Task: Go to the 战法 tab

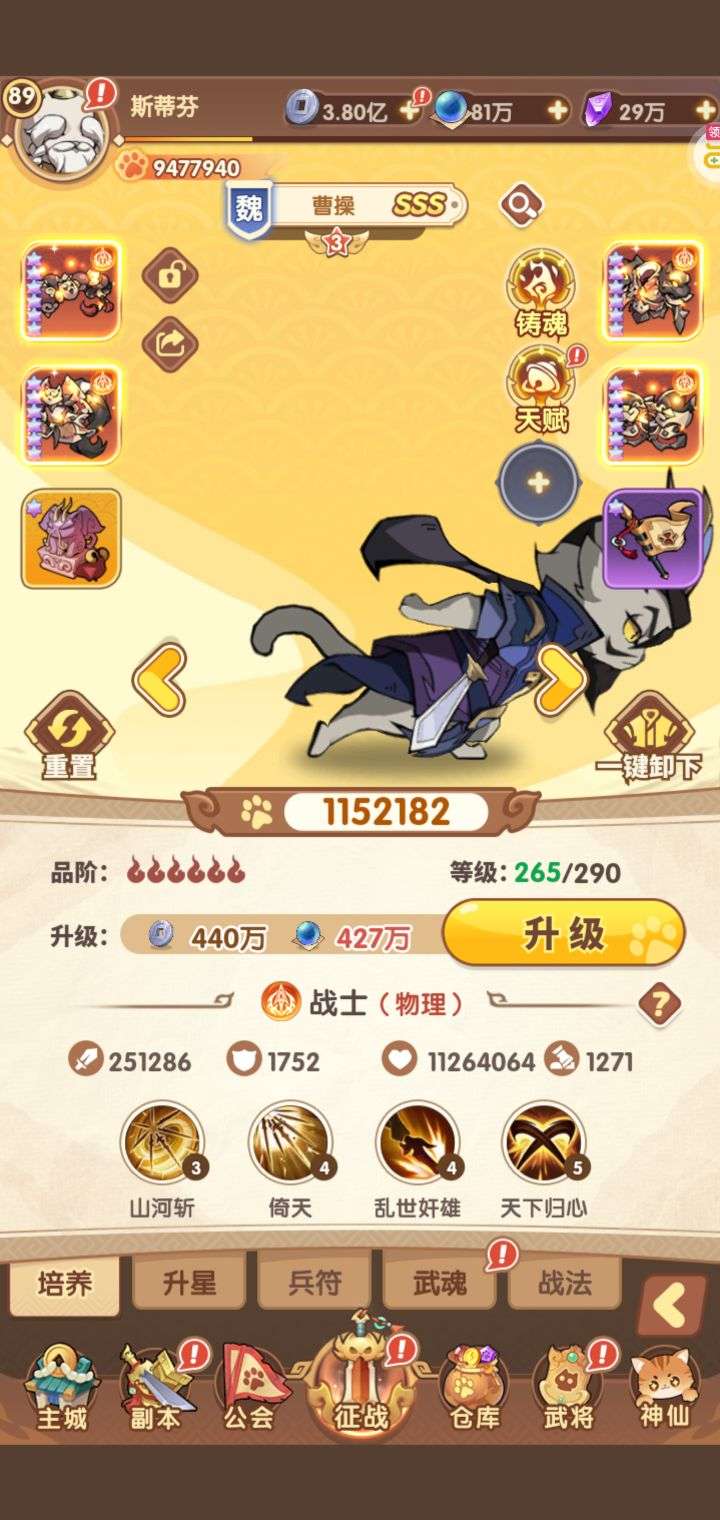Action: 565,1283
